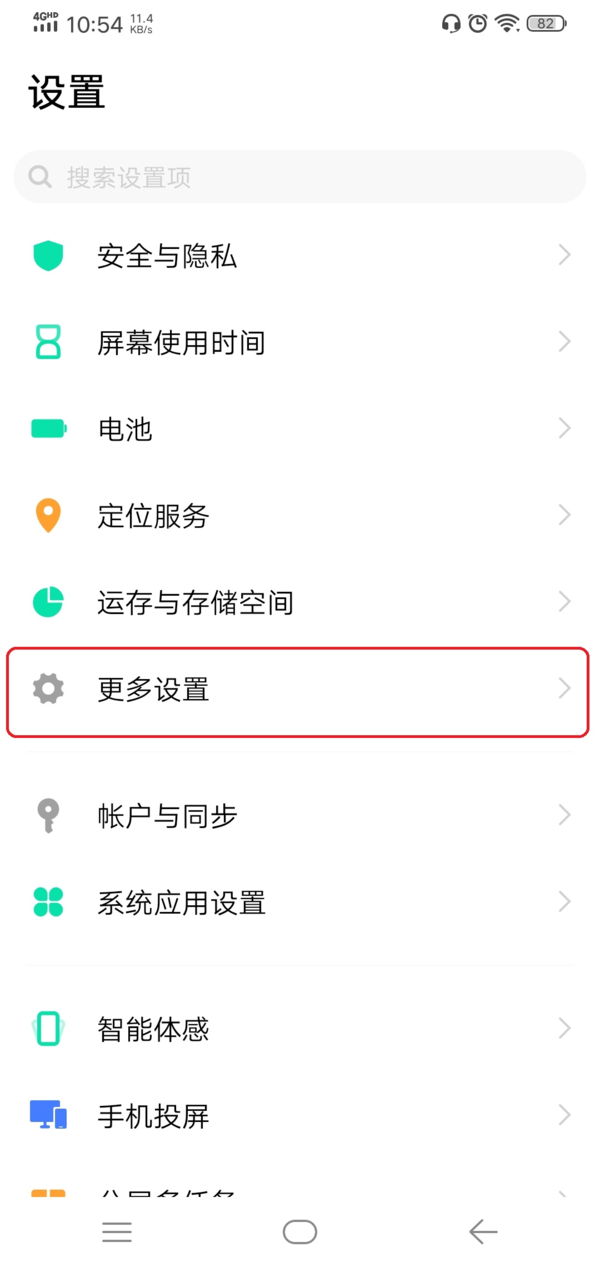Tap the 搜索设置项 search box
600x1267 pixels.
(x=300, y=178)
